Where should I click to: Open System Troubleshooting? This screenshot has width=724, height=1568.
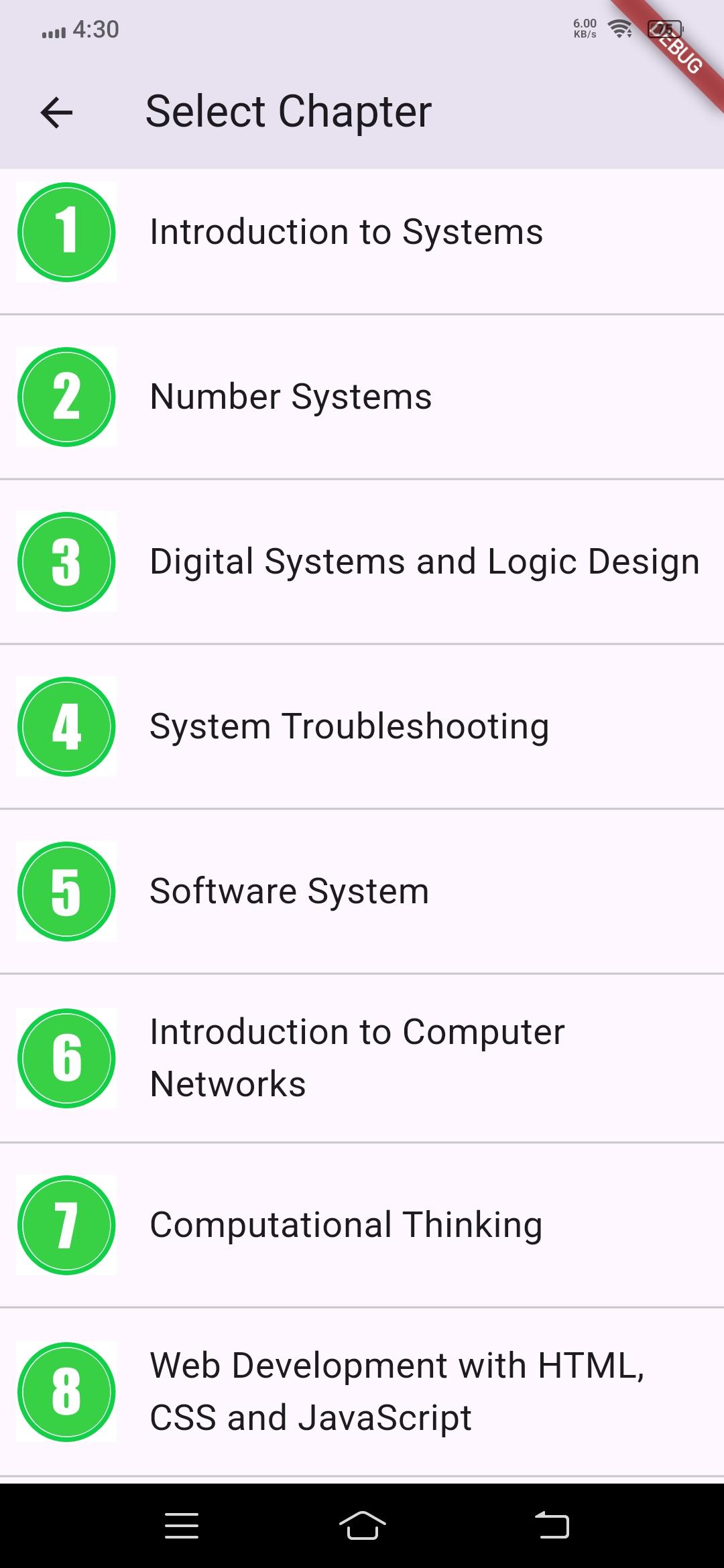(x=349, y=726)
